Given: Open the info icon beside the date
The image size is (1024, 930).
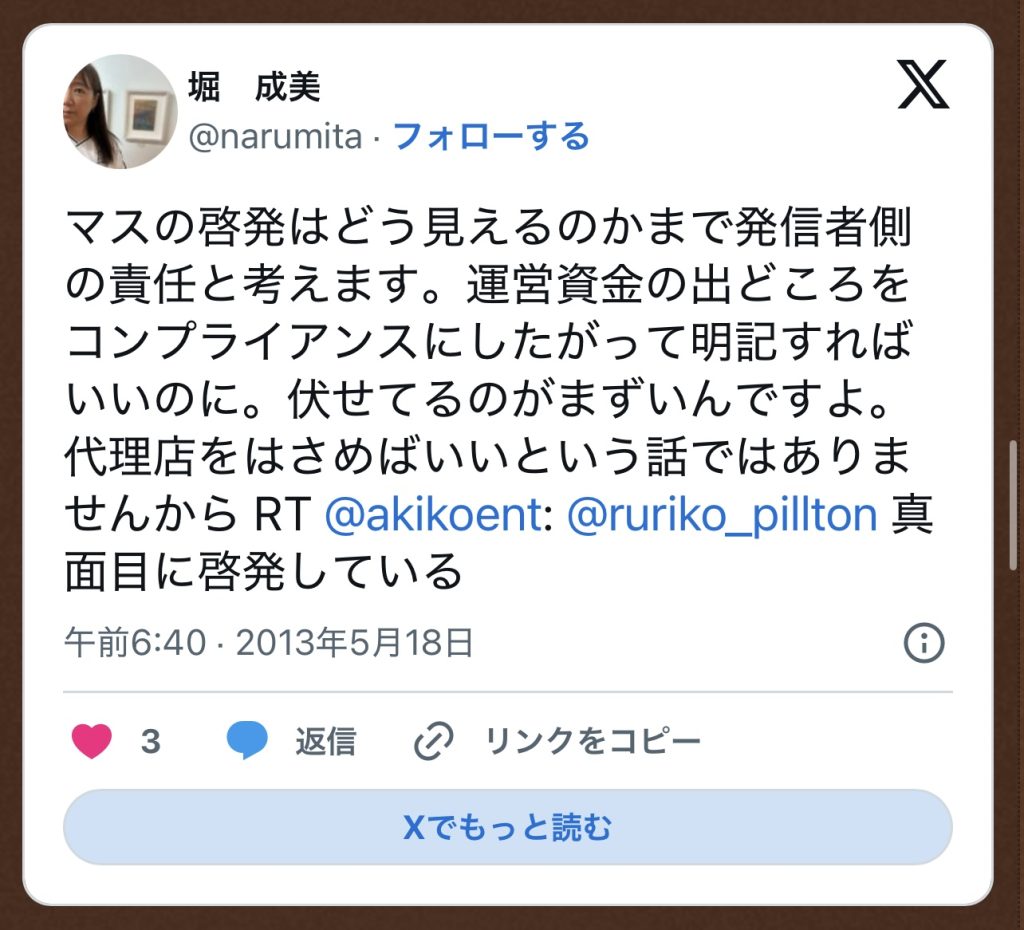Looking at the screenshot, I should [x=923, y=643].
